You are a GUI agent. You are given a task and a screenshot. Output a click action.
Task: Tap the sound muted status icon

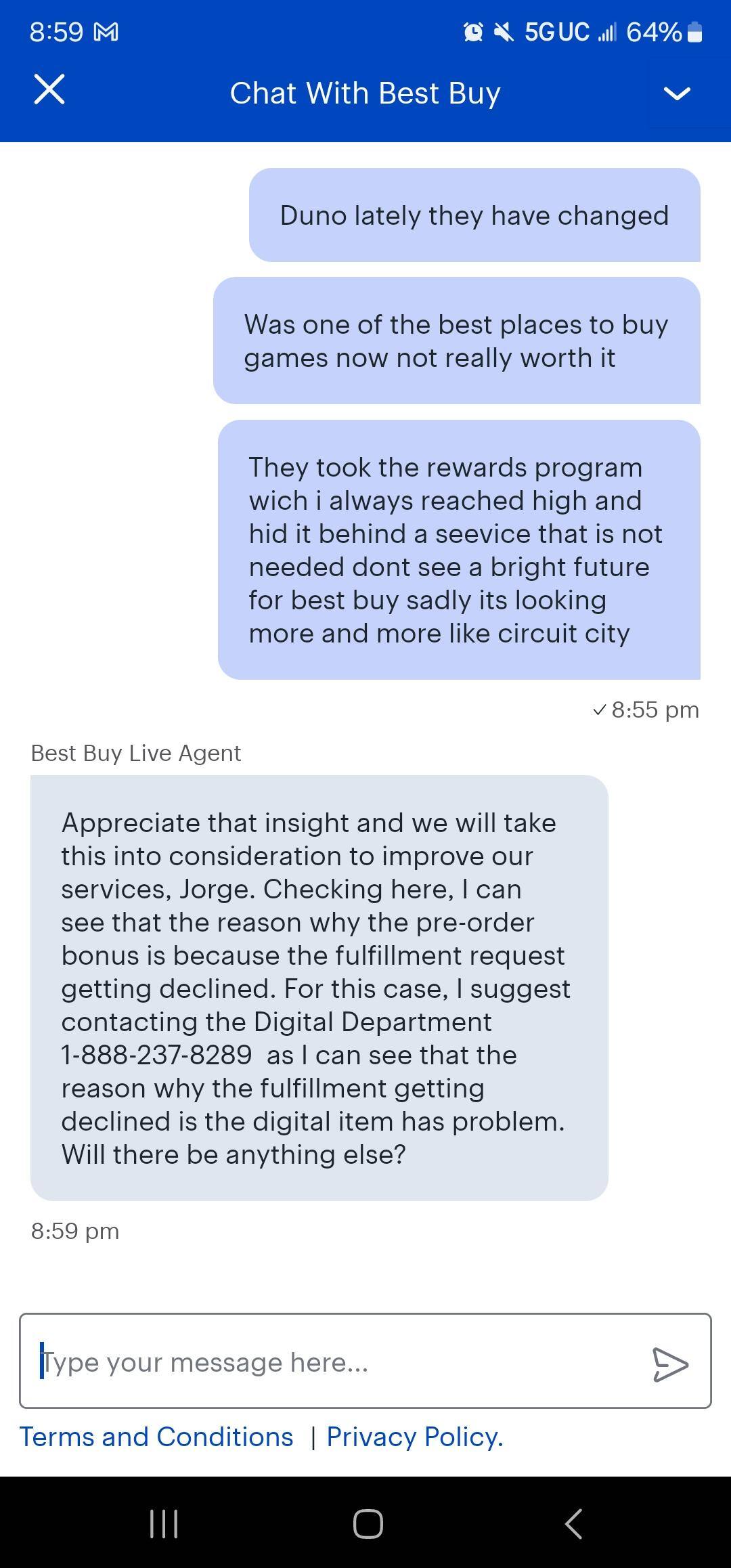[x=502, y=31]
